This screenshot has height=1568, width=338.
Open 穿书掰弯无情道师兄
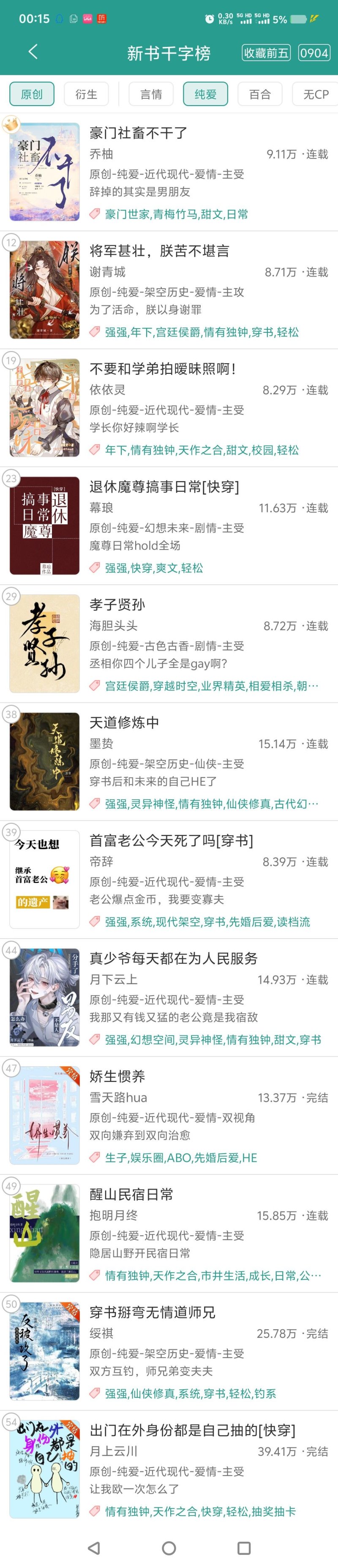[152, 1312]
